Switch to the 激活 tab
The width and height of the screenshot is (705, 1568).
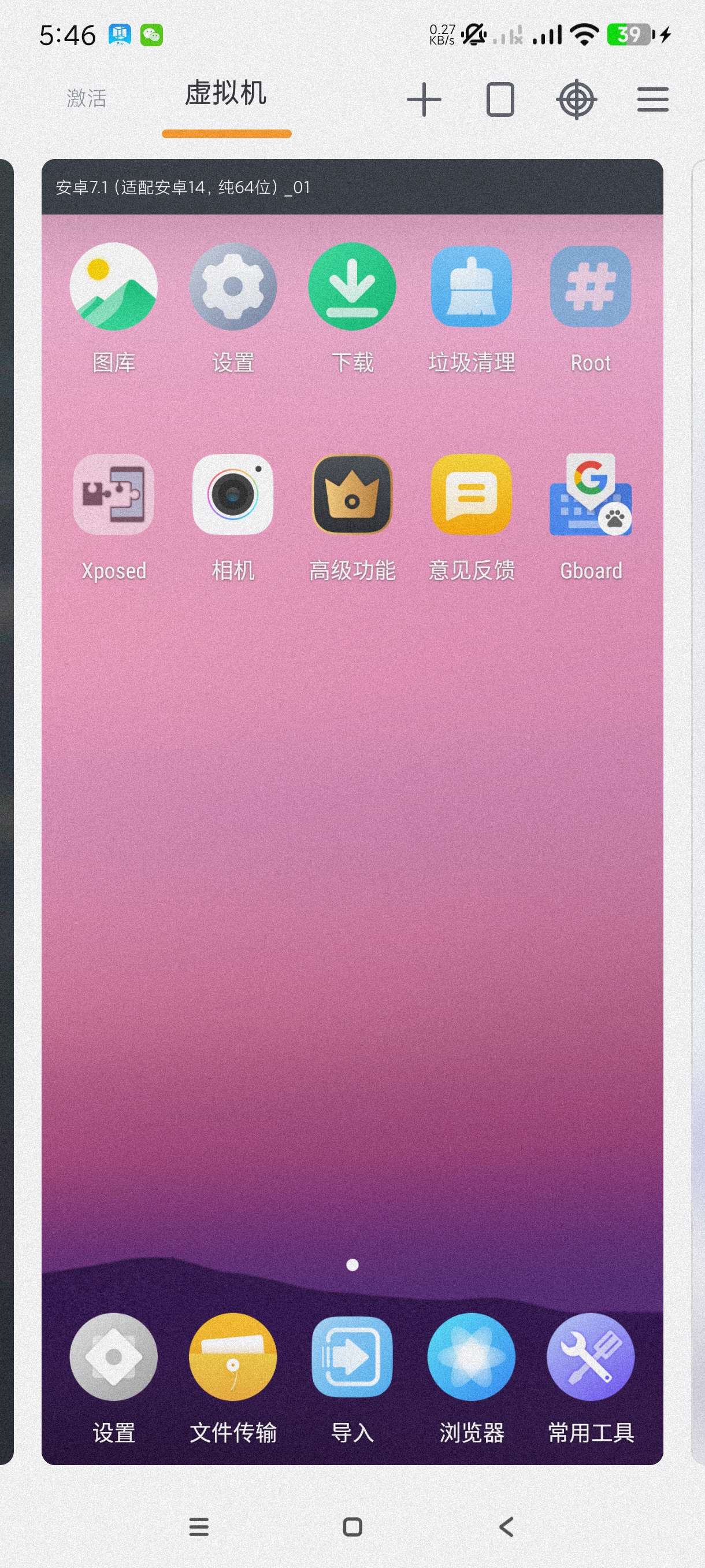pyautogui.click(x=86, y=98)
